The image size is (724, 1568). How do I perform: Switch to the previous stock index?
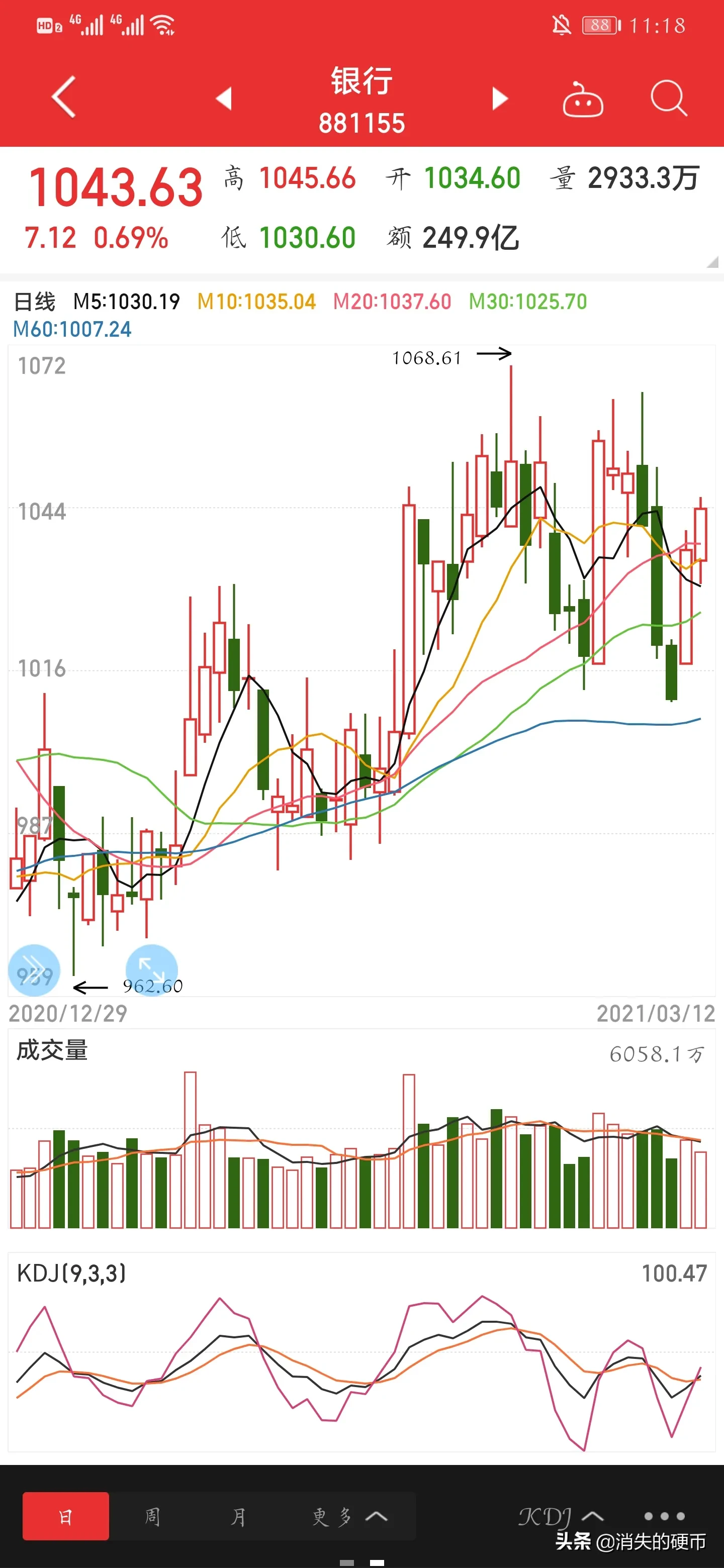tap(224, 98)
